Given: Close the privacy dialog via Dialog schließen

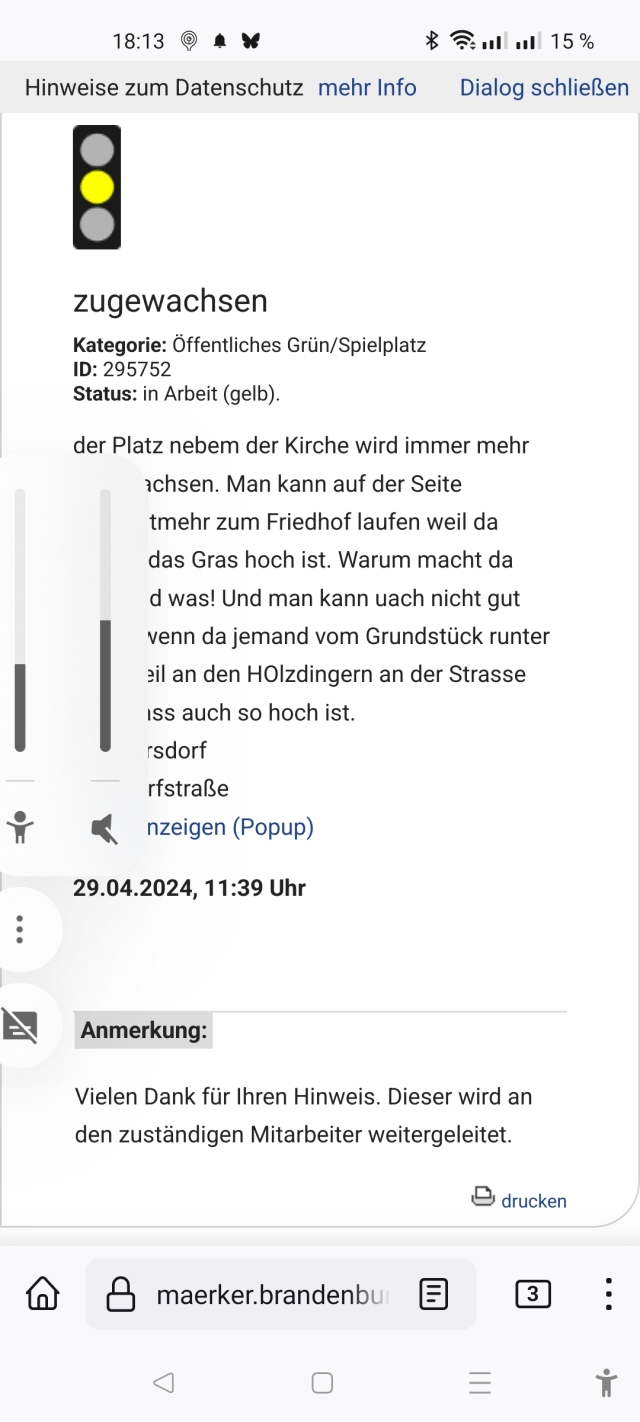Looking at the screenshot, I should [x=544, y=87].
